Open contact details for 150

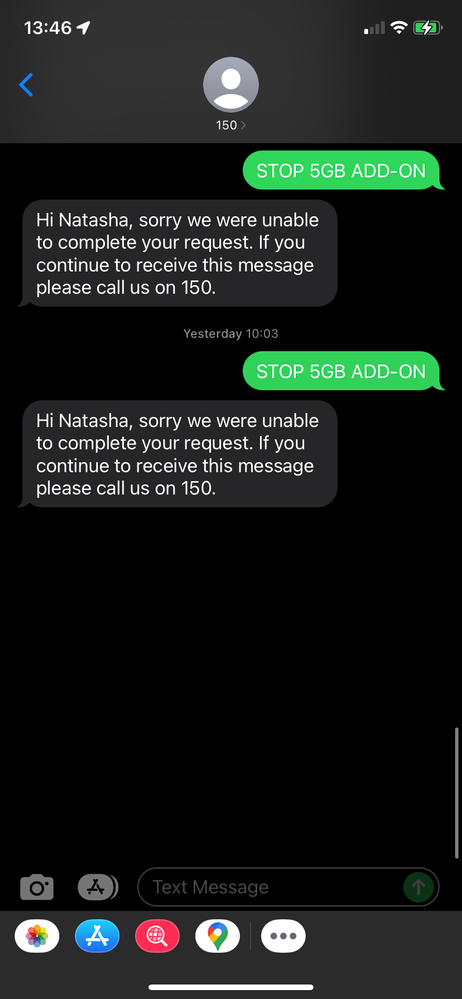[x=231, y=93]
